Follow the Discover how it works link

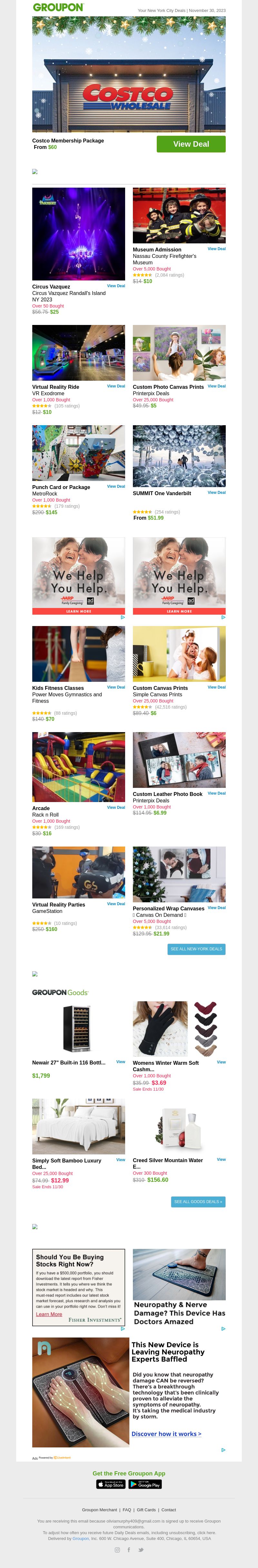[x=166, y=1434]
